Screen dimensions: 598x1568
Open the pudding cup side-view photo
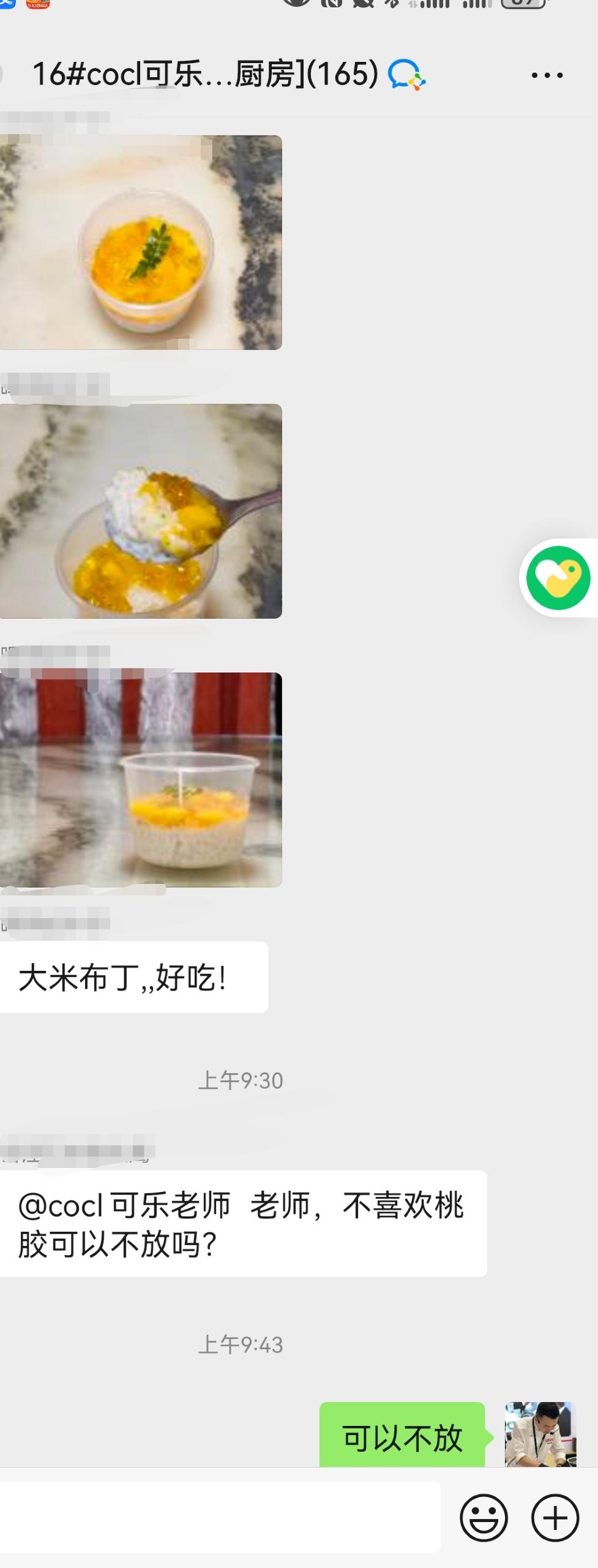click(x=141, y=780)
